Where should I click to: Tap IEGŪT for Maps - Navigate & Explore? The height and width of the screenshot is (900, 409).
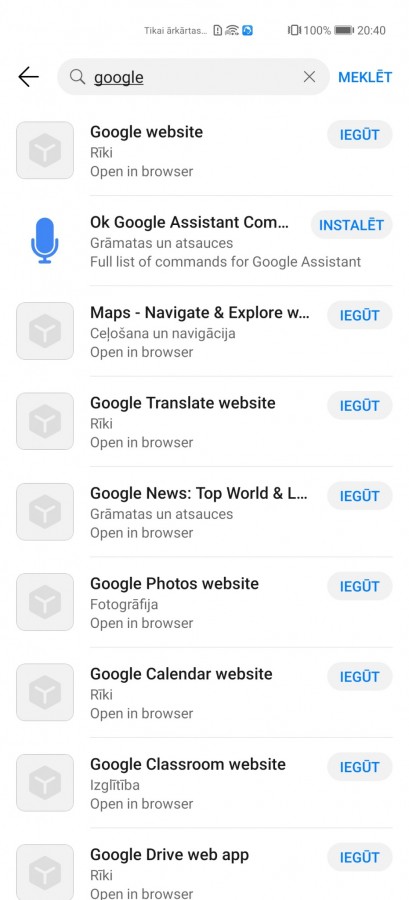(x=360, y=316)
